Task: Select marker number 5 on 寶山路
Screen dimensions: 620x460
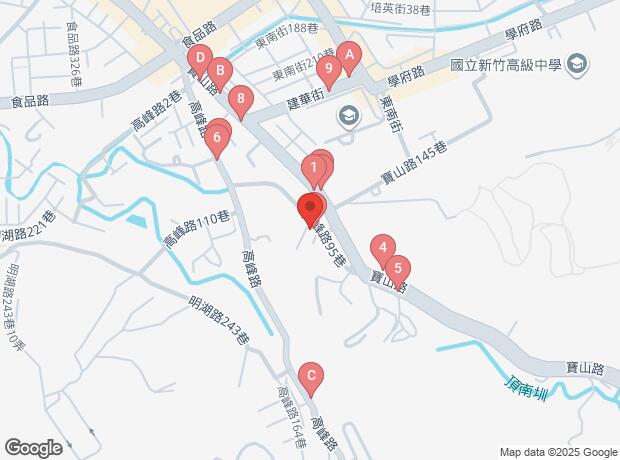Action: click(398, 269)
